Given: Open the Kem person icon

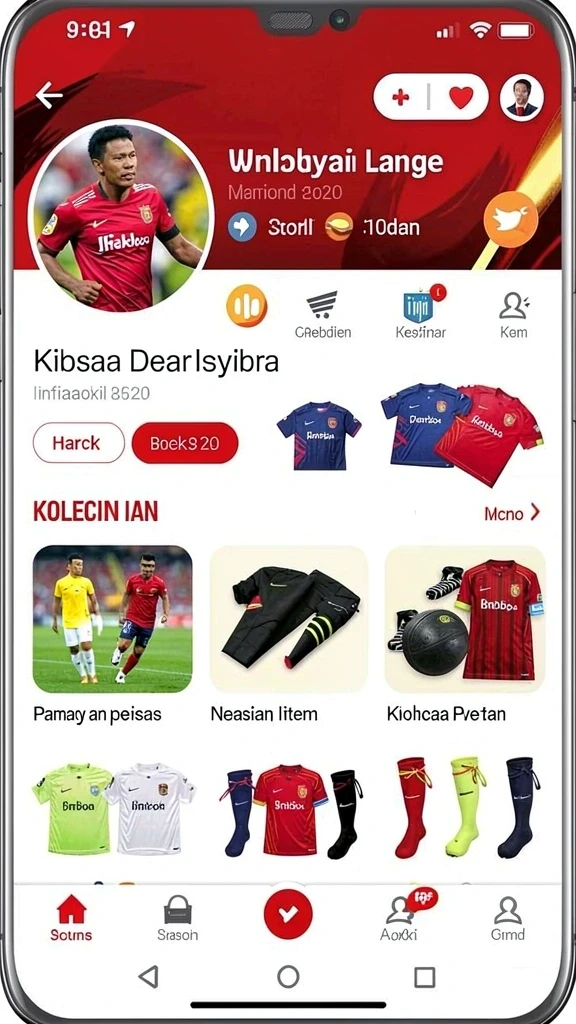Looking at the screenshot, I should (514, 315).
